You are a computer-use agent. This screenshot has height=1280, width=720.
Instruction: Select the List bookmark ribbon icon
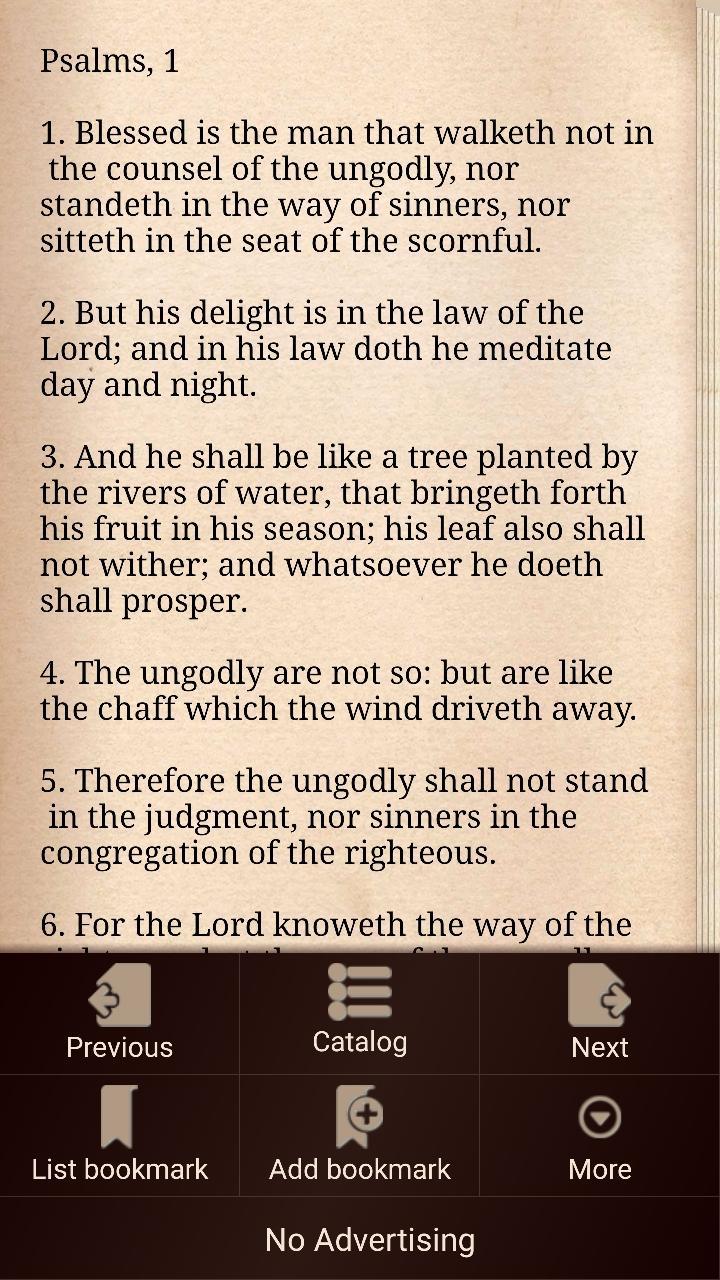coord(119,1115)
